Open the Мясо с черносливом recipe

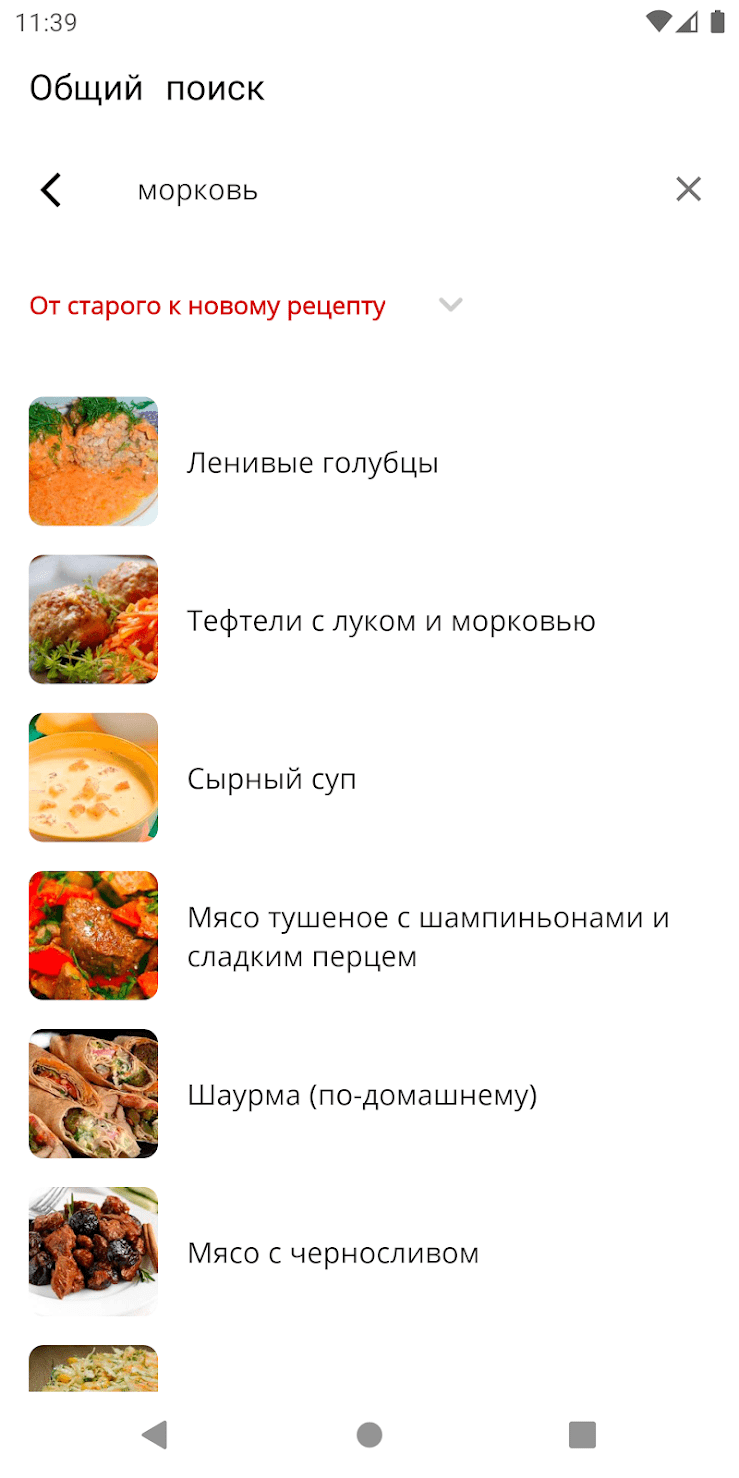pyautogui.click(x=333, y=1253)
